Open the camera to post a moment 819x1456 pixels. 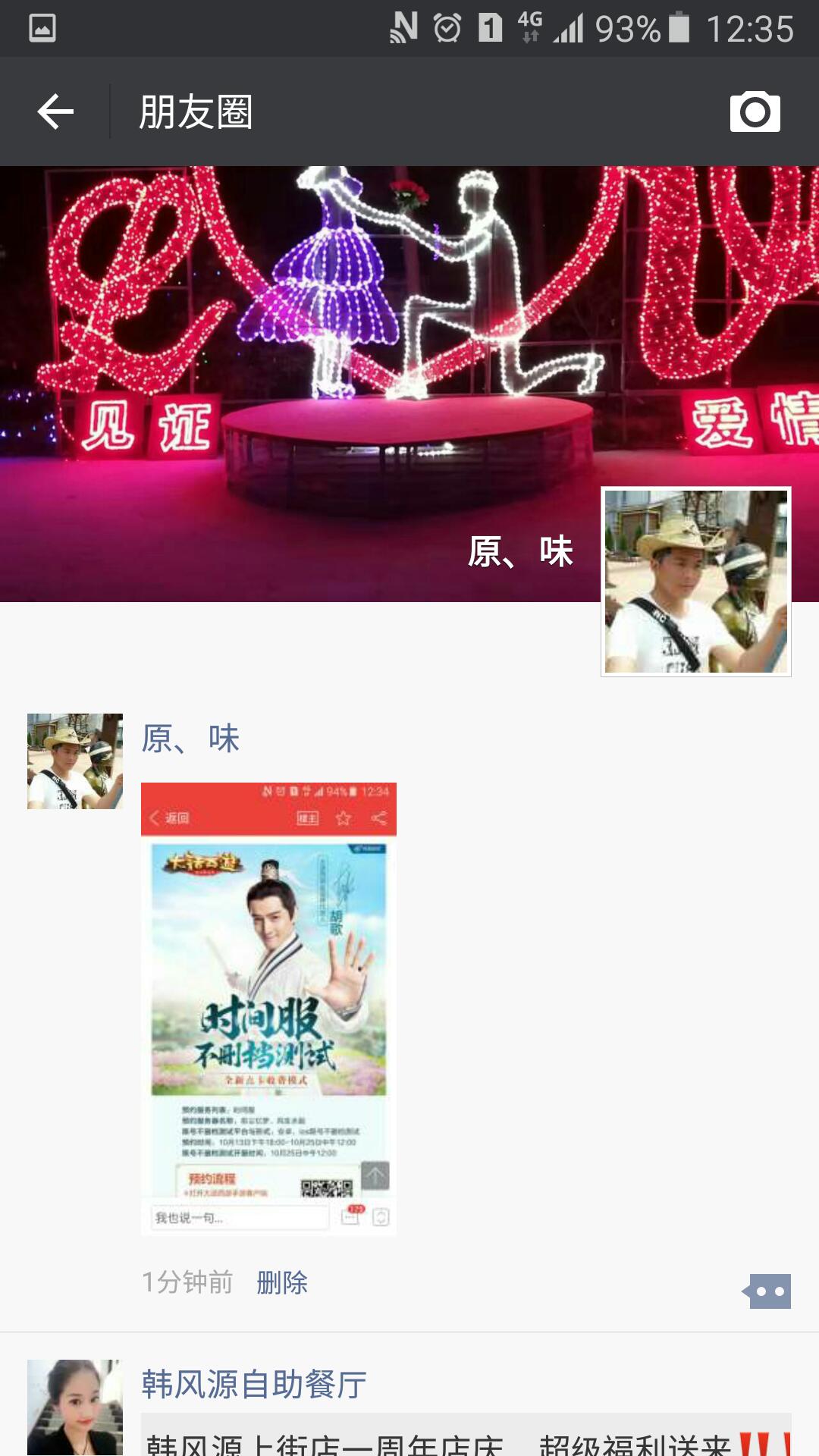point(755,112)
